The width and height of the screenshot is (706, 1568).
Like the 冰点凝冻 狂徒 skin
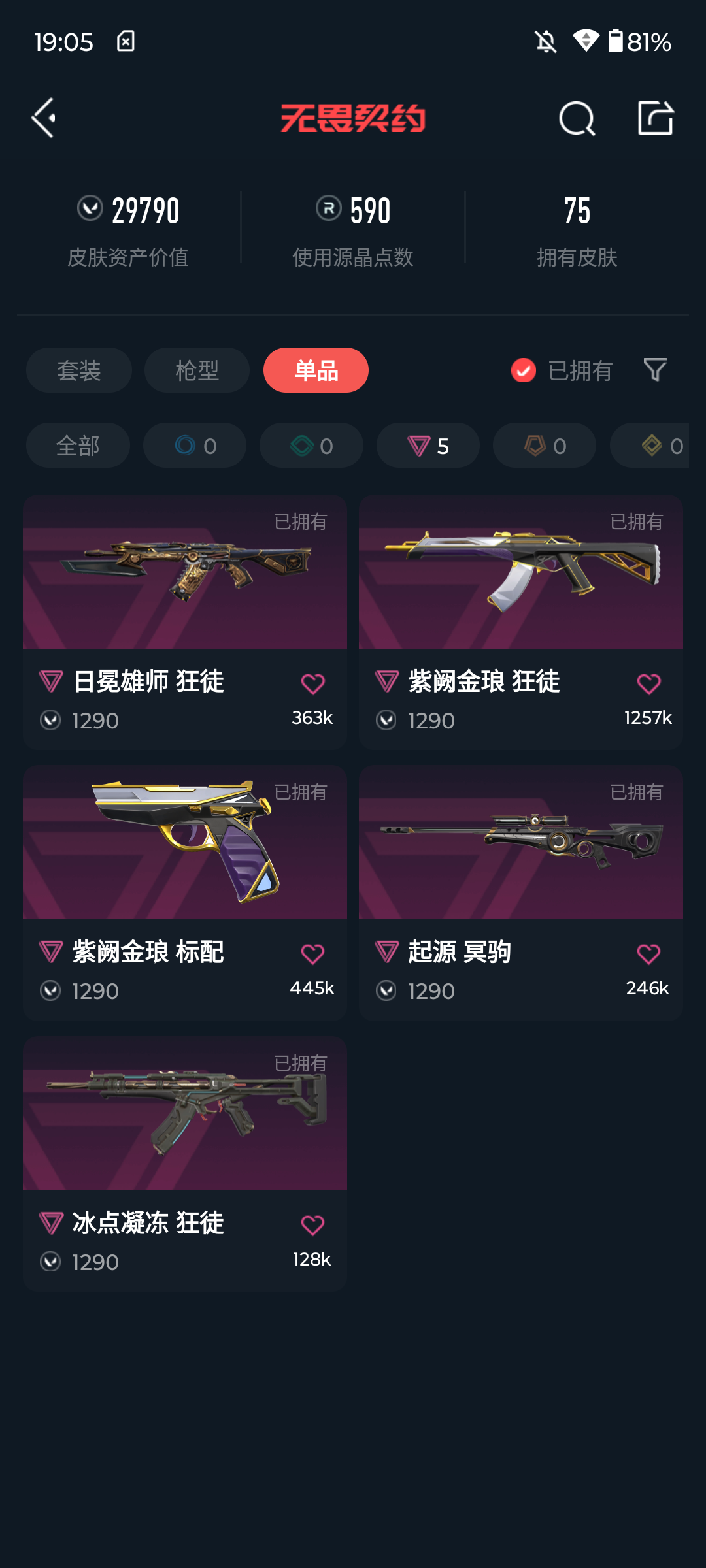coord(312,1225)
